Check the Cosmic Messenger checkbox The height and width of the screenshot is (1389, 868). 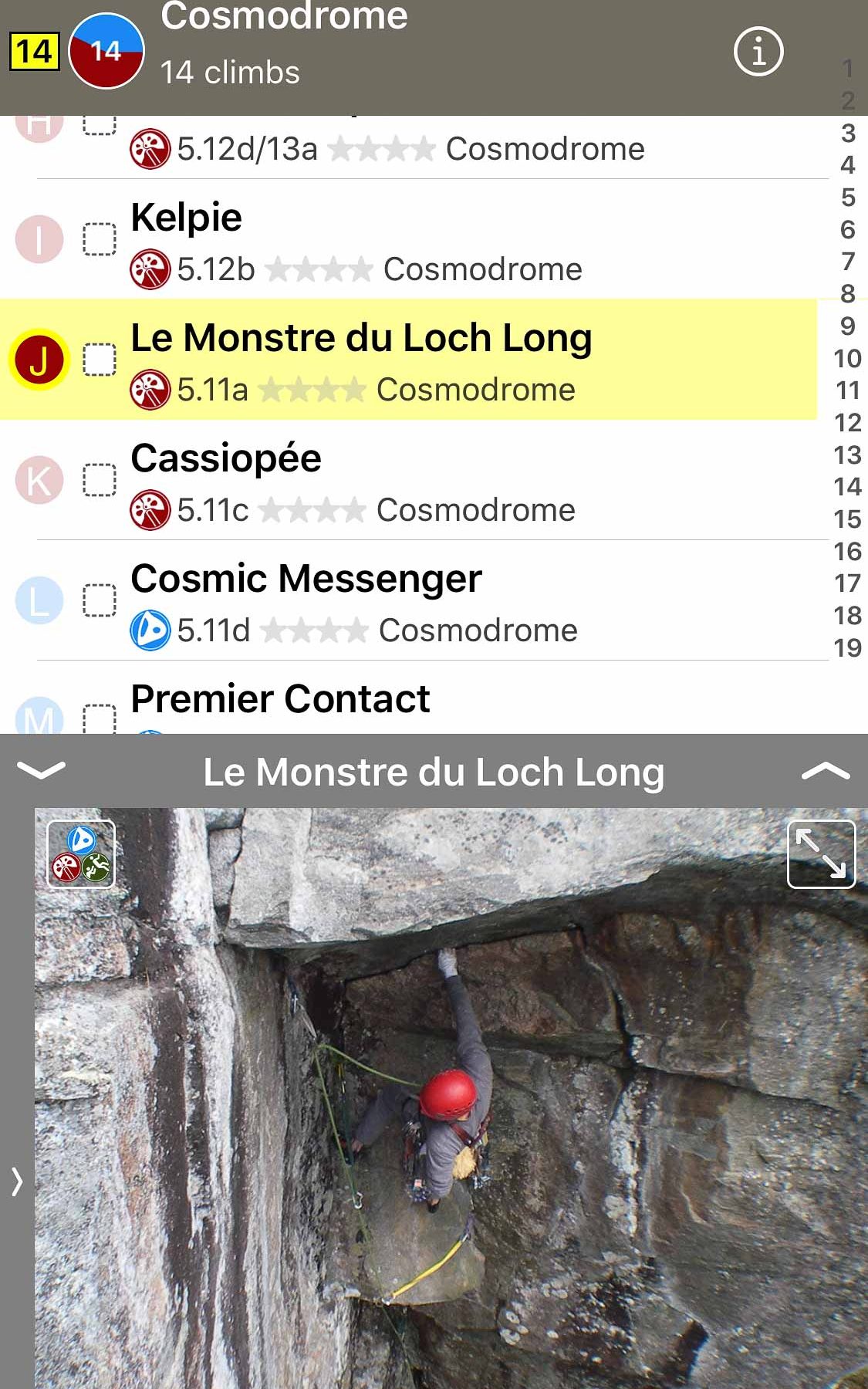pyautogui.click(x=100, y=600)
